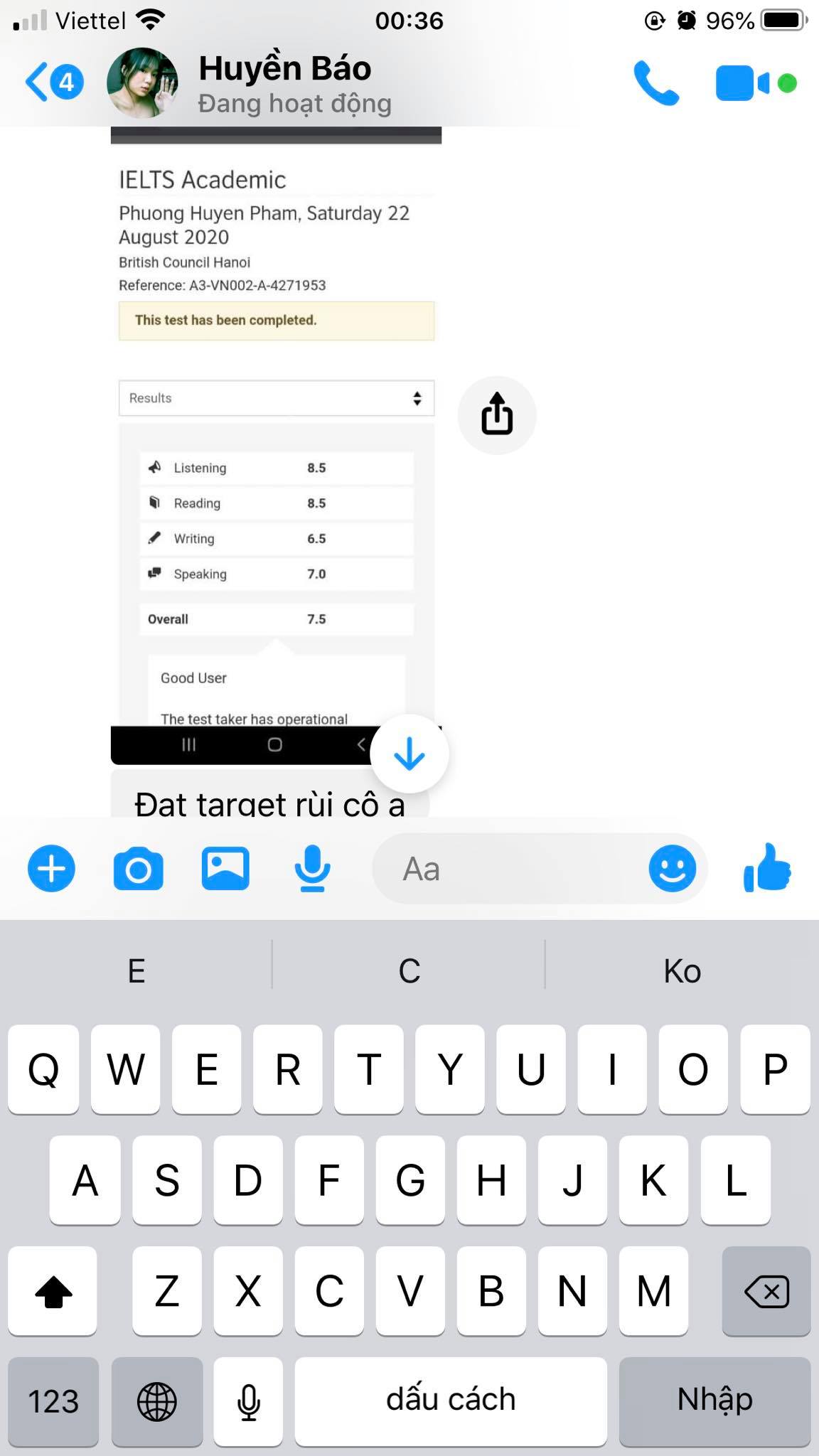Tap the backspace key
819x1456 pixels.
point(766,1291)
